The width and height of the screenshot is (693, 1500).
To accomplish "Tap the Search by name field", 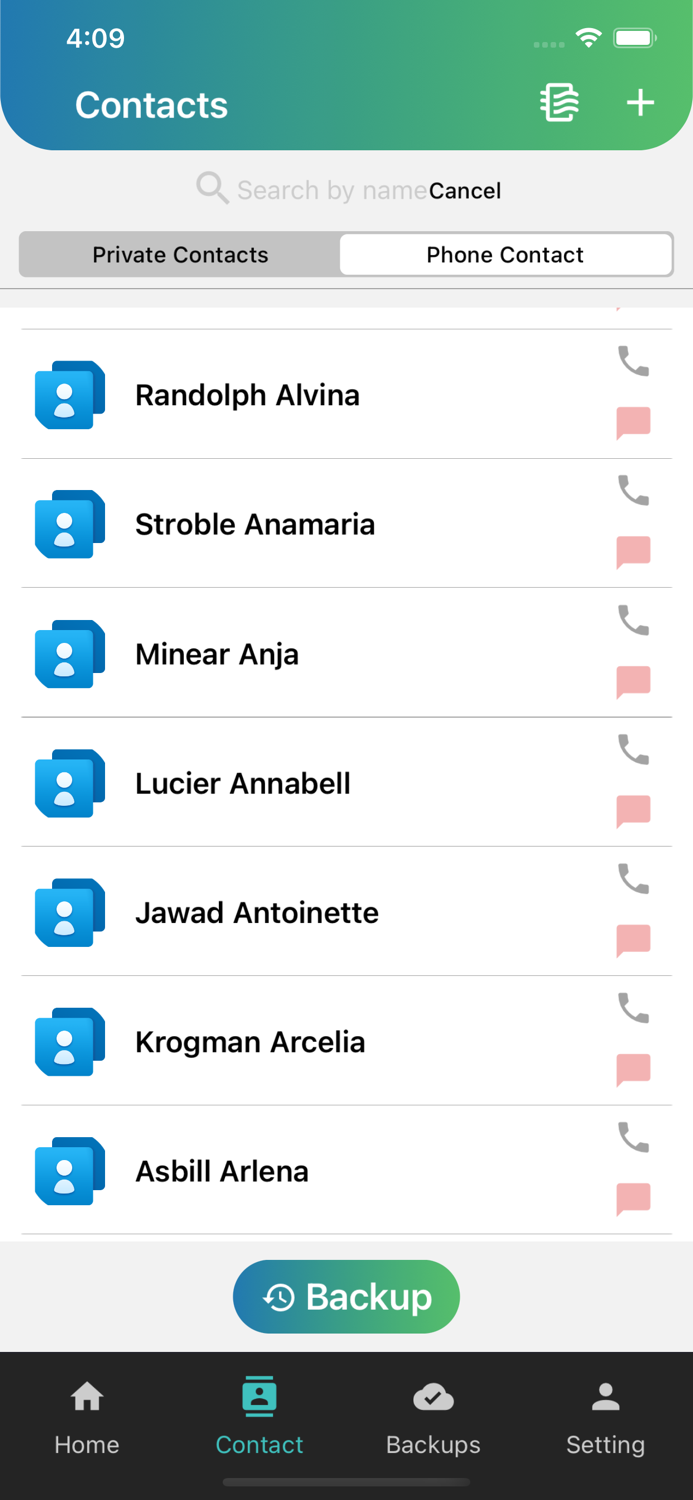I will pyautogui.click(x=332, y=190).
